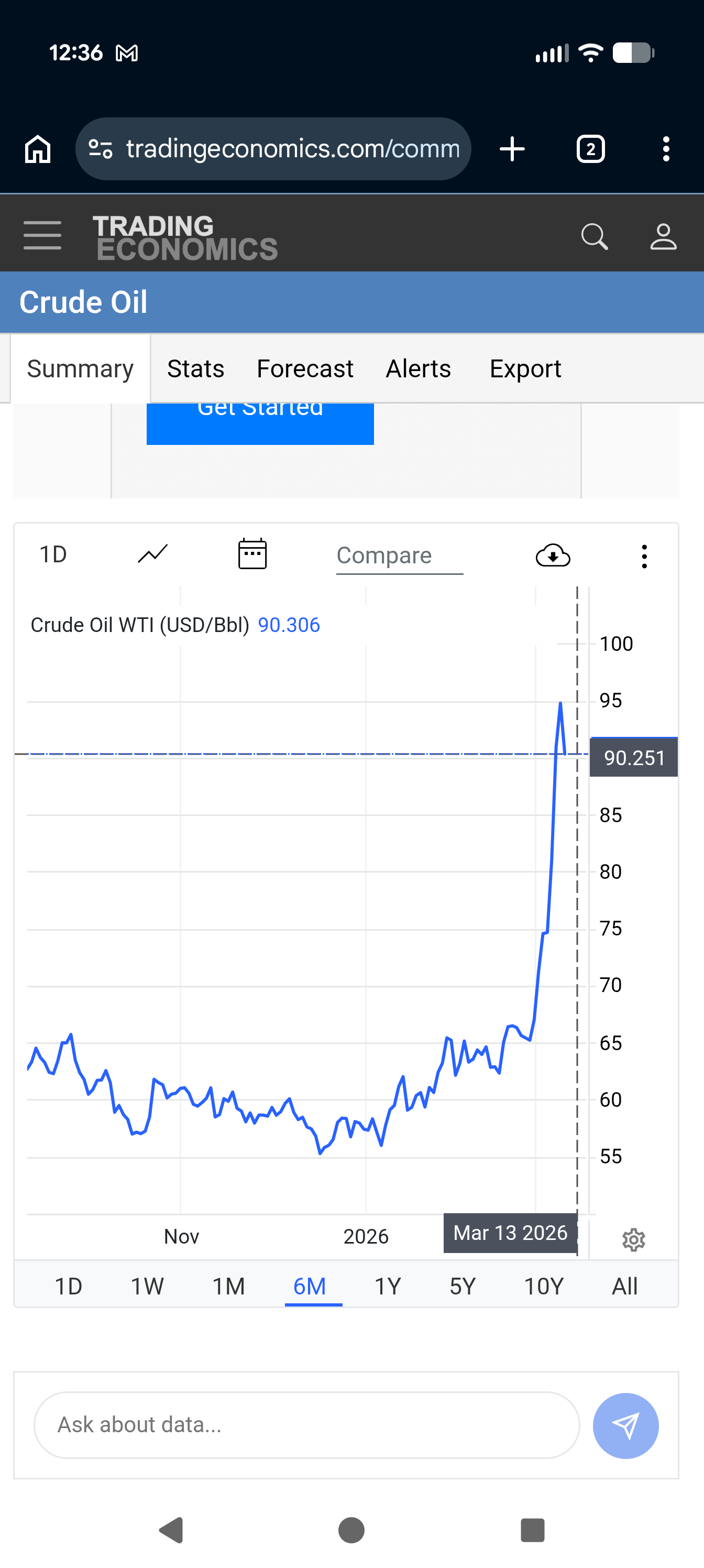The image size is (704, 1568).
Task: Focus the Ask about data field
Action: click(x=306, y=1424)
